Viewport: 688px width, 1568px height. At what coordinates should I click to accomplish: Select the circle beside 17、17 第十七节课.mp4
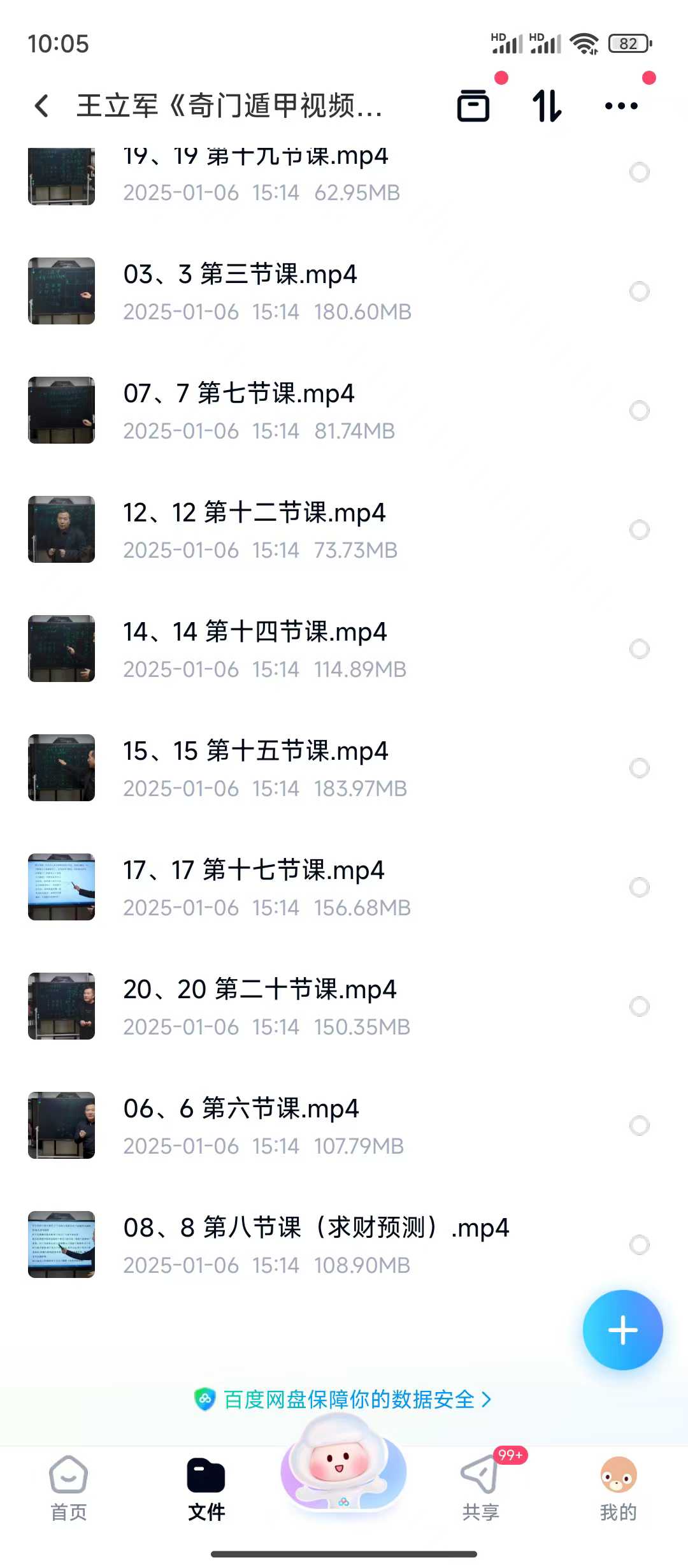pyautogui.click(x=639, y=887)
